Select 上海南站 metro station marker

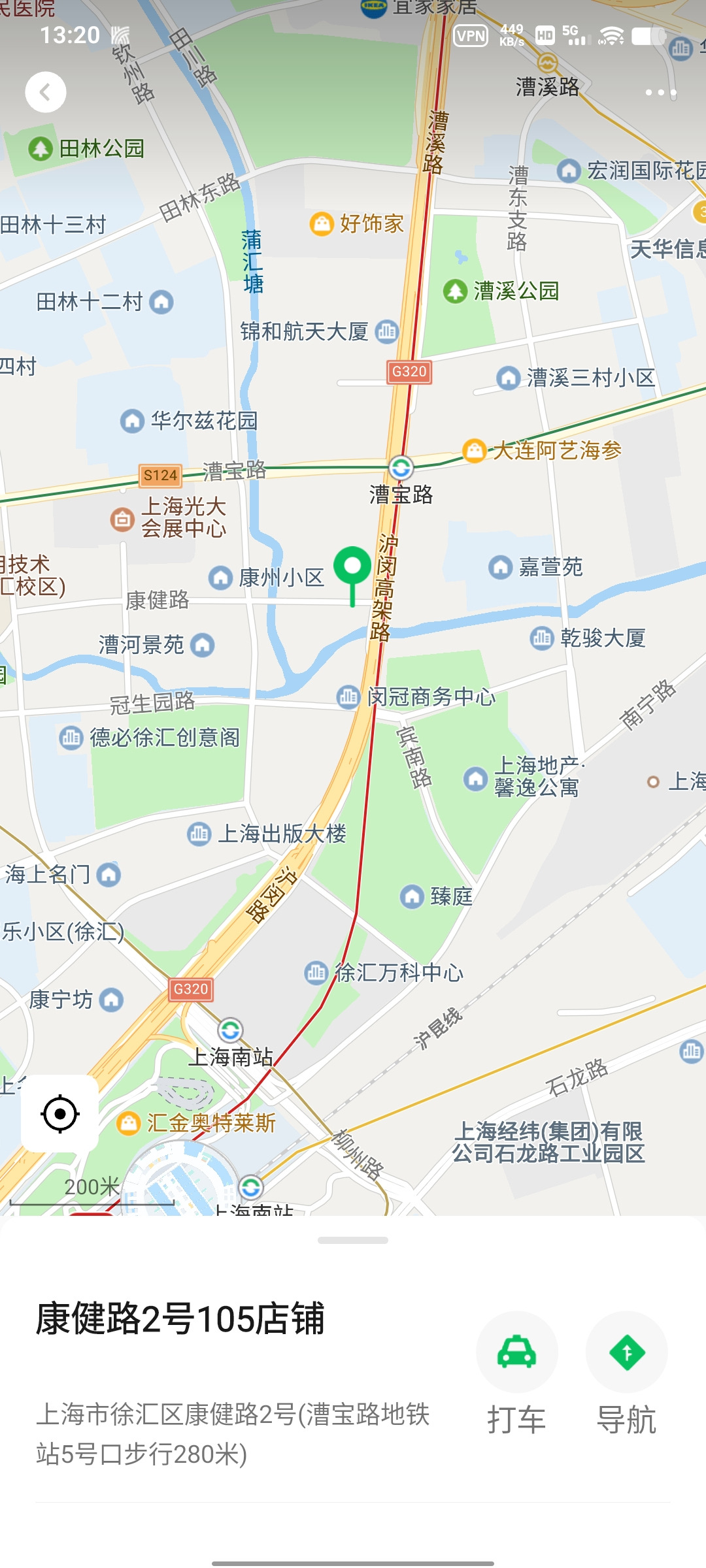(229, 1031)
